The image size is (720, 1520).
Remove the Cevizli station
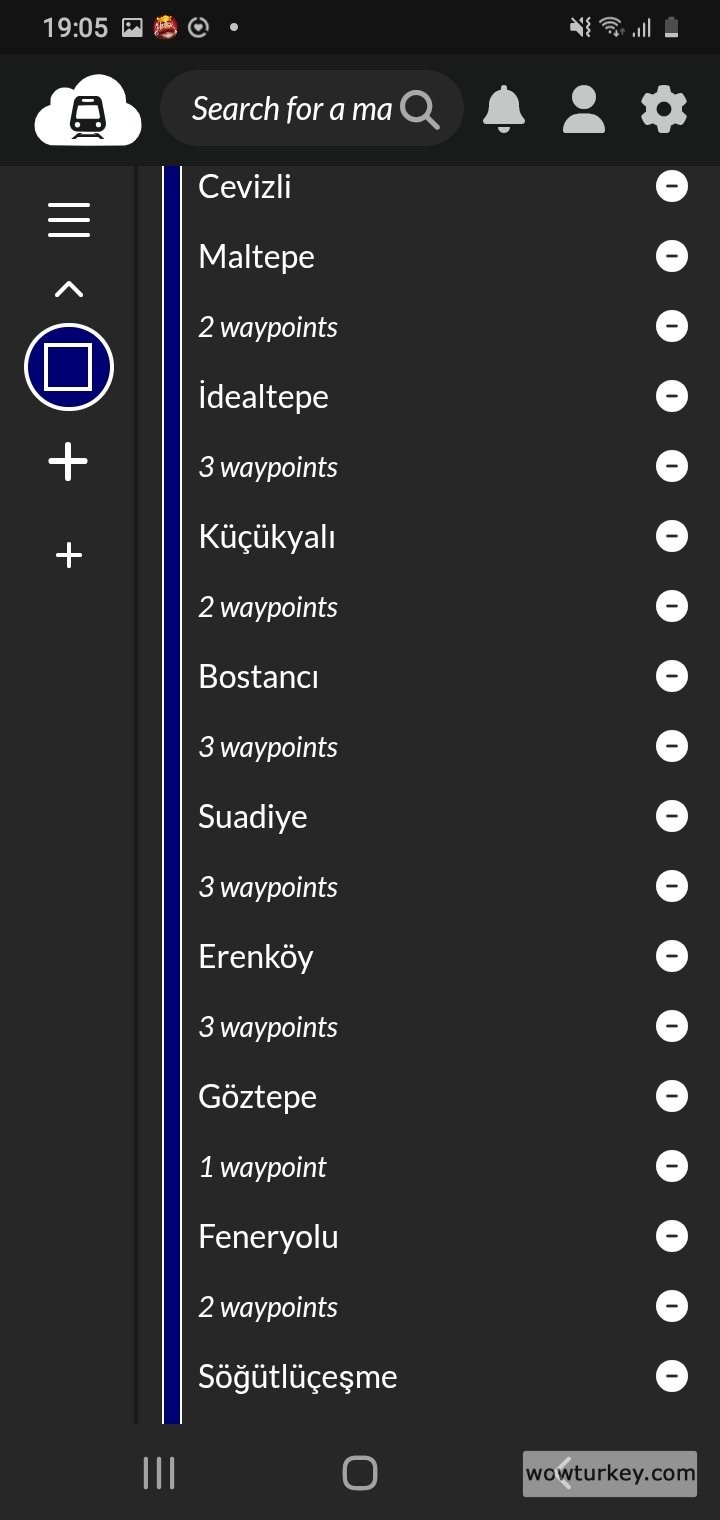[x=672, y=186]
